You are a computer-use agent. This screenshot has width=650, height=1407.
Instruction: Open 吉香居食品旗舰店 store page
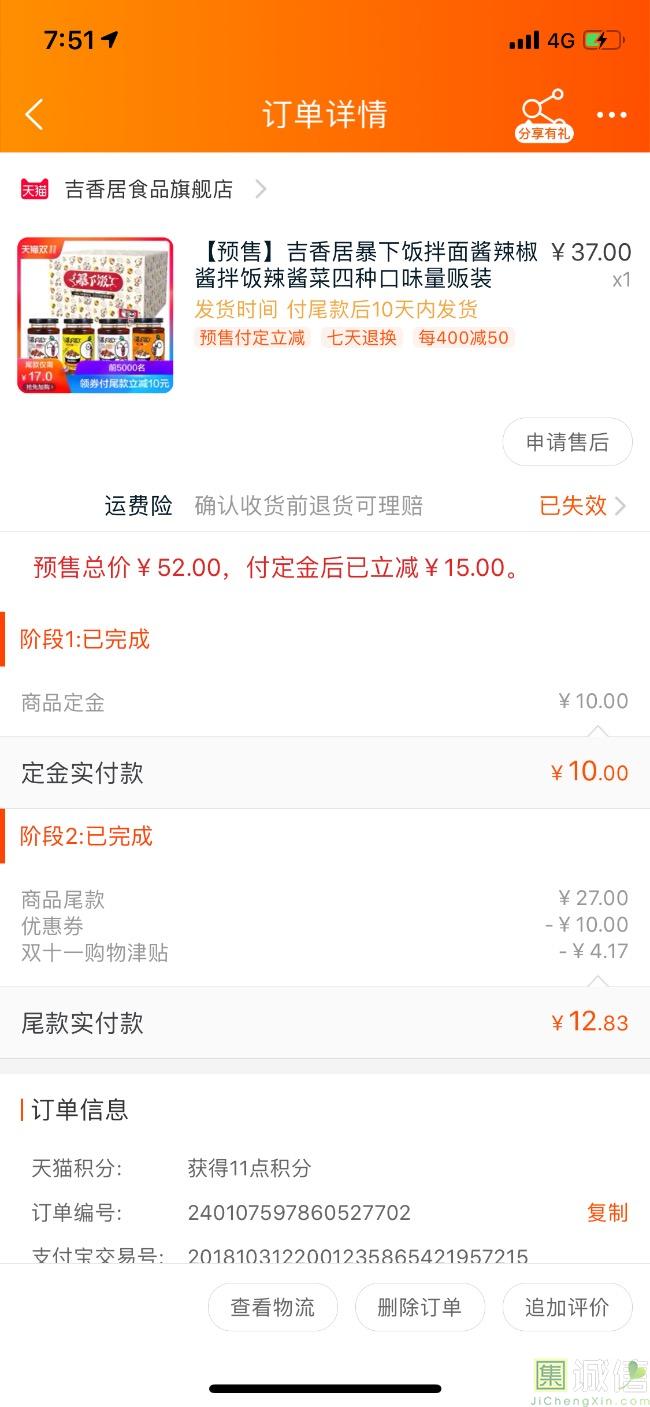(x=148, y=189)
